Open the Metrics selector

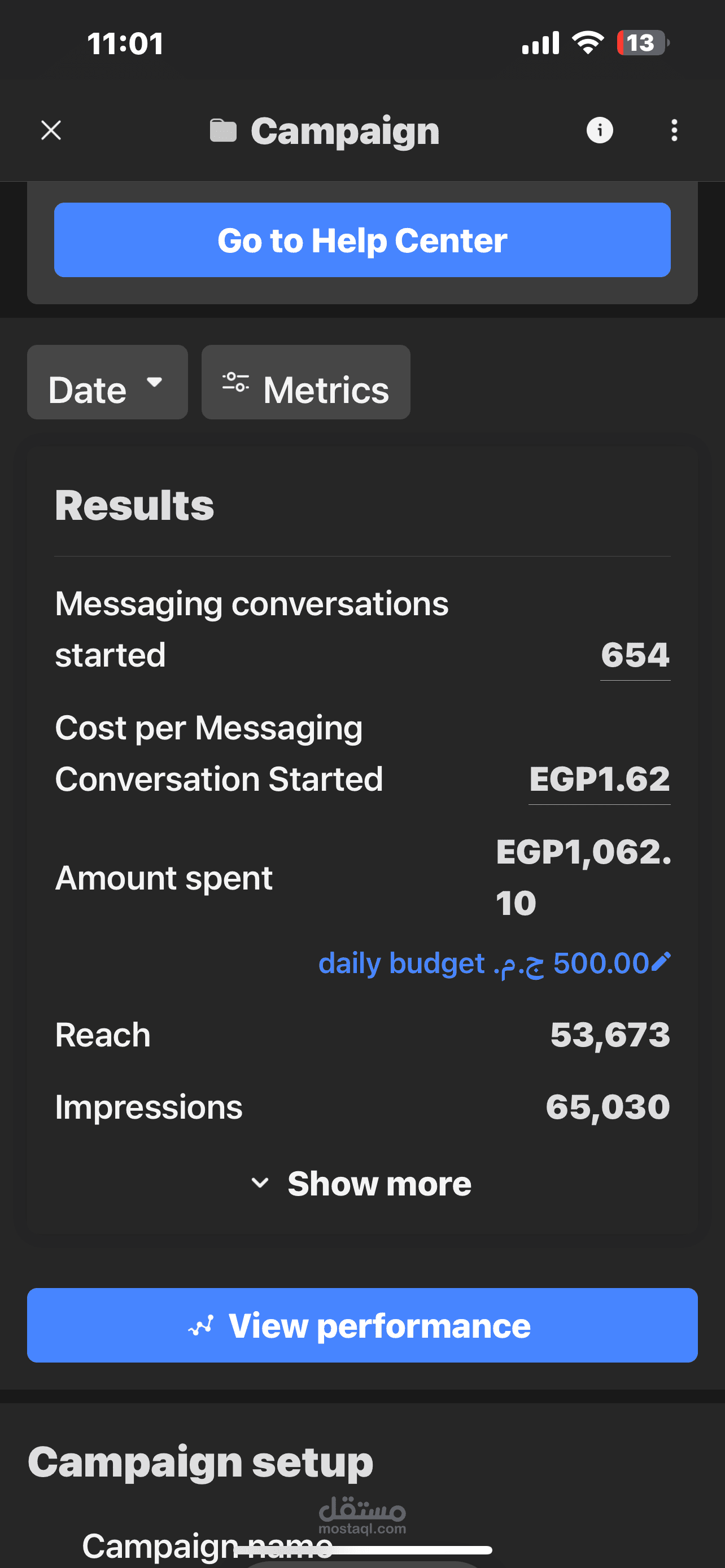click(x=305, y=382)
